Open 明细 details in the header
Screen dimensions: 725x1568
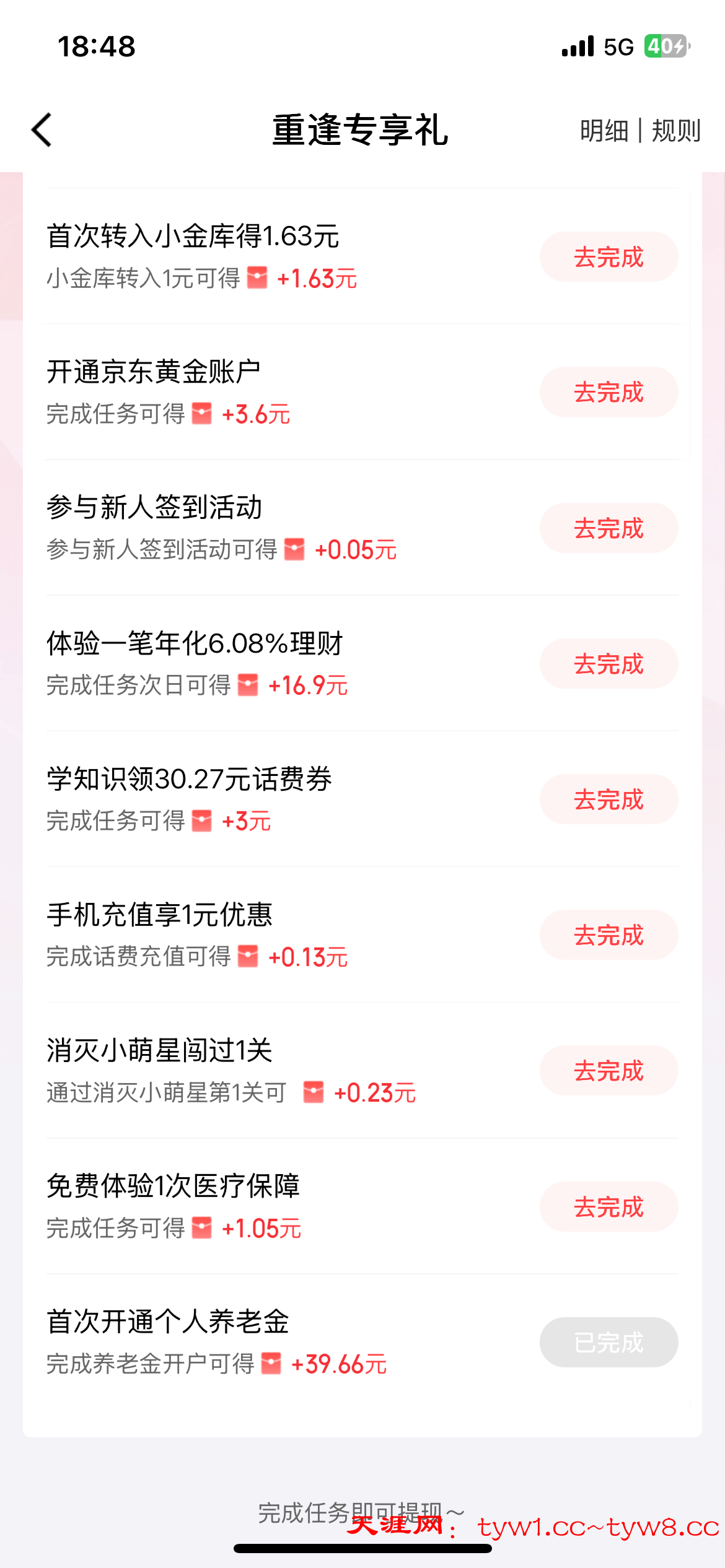pyautogui.click(x=604, y=131)
